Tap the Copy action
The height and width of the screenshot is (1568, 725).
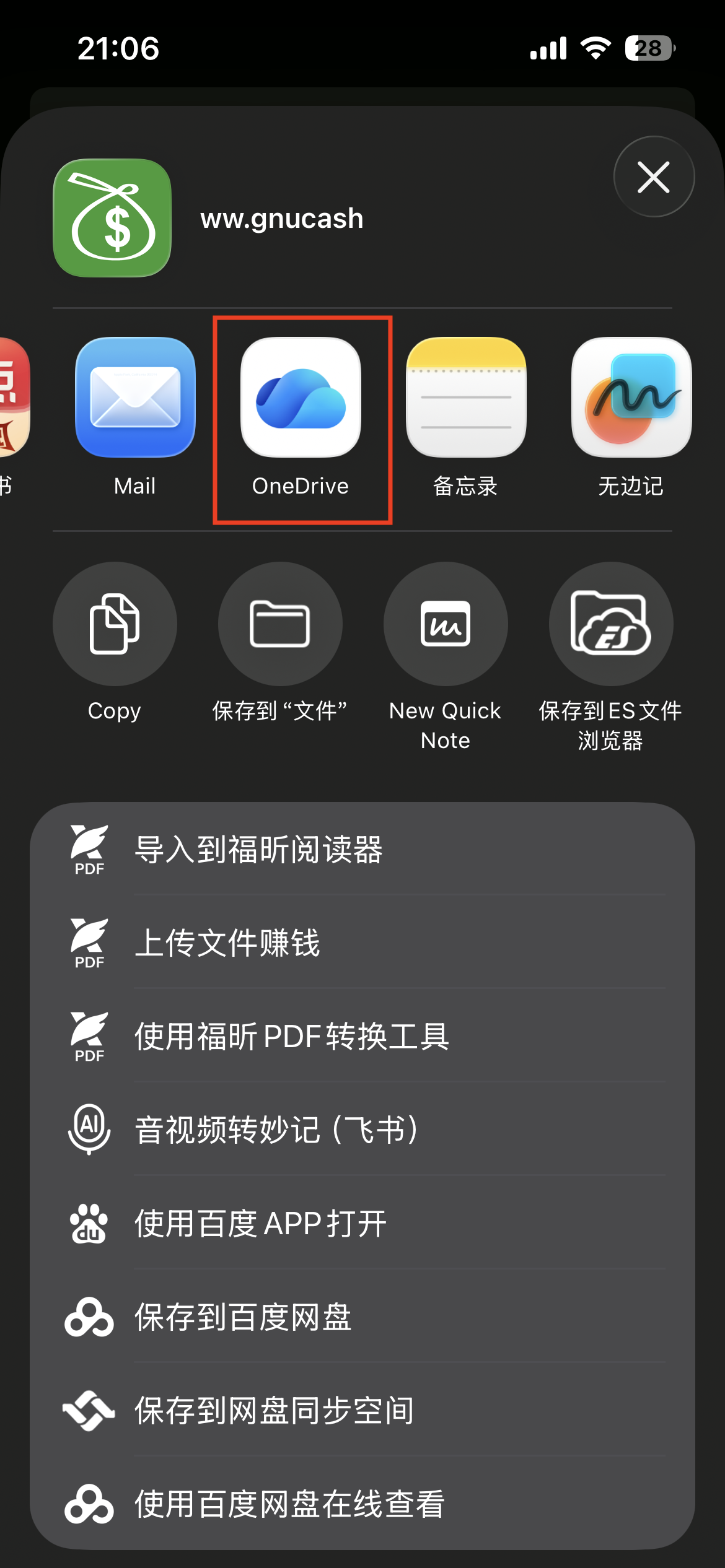coord(115,624)
